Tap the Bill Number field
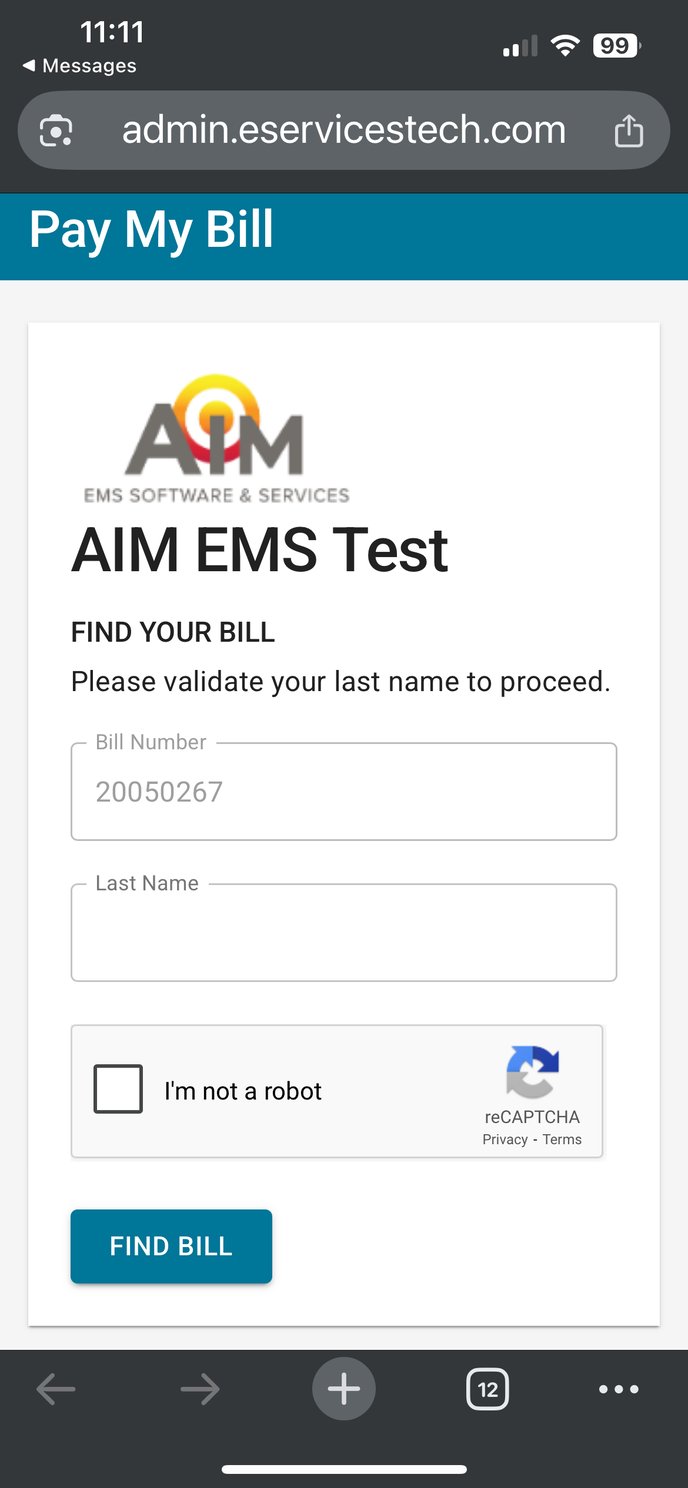The image size is (688, 1488). pos(343,792)
